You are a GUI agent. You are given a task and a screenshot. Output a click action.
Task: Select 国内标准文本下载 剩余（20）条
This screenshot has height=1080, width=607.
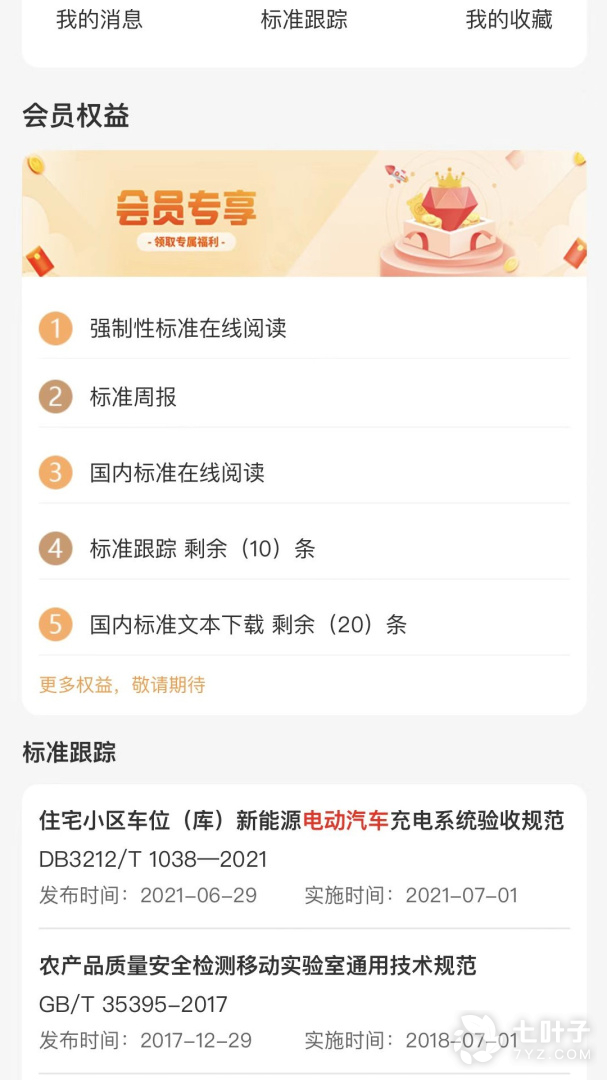(x=248, y=625)
